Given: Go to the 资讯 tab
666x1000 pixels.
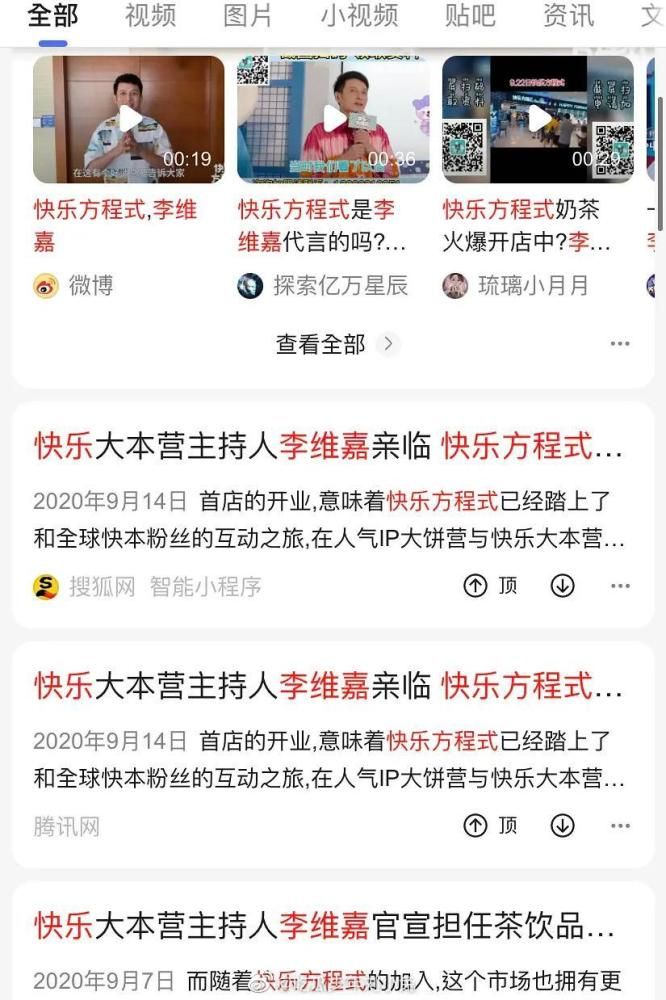Looking at the screenshot, I should click(x=568, y=15).
